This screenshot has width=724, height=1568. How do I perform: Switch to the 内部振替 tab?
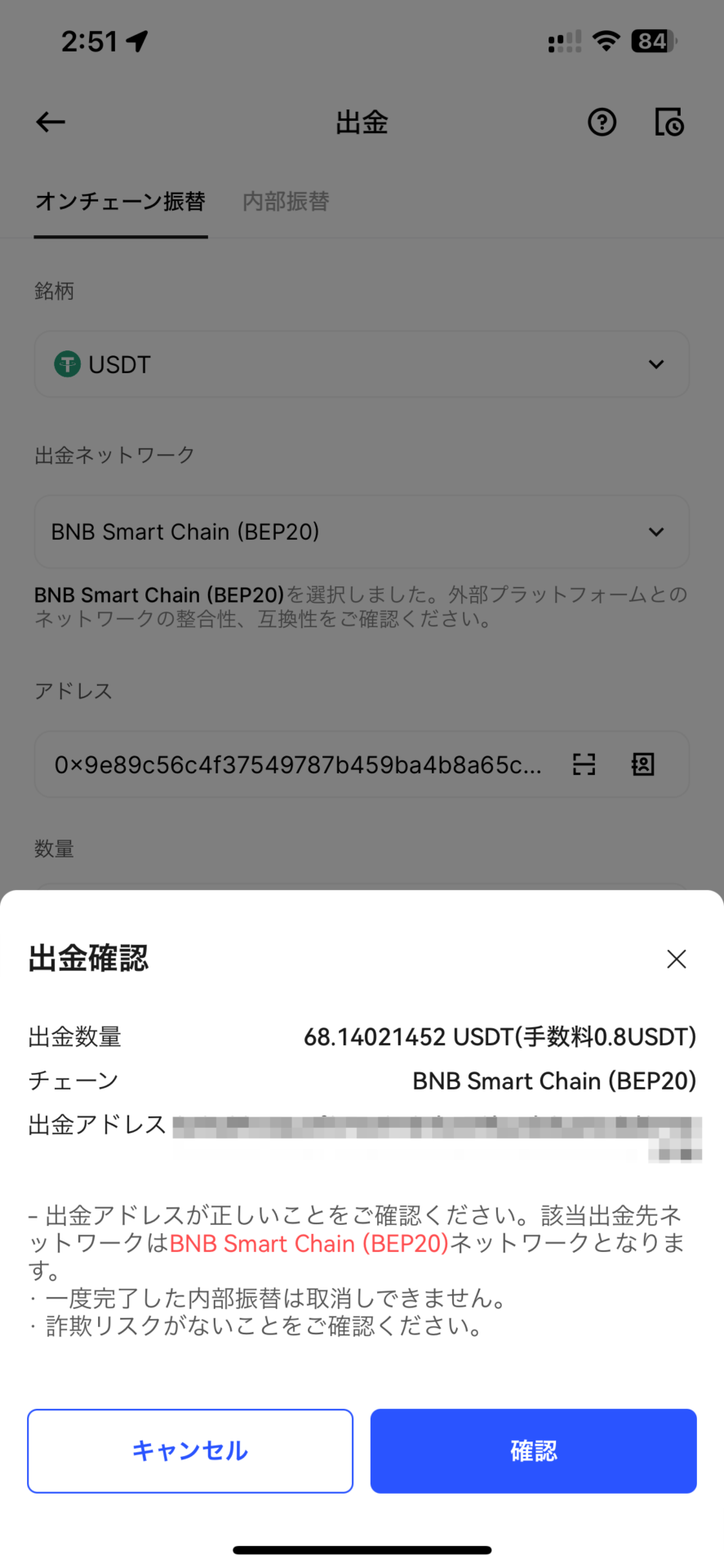pos(286,201)
